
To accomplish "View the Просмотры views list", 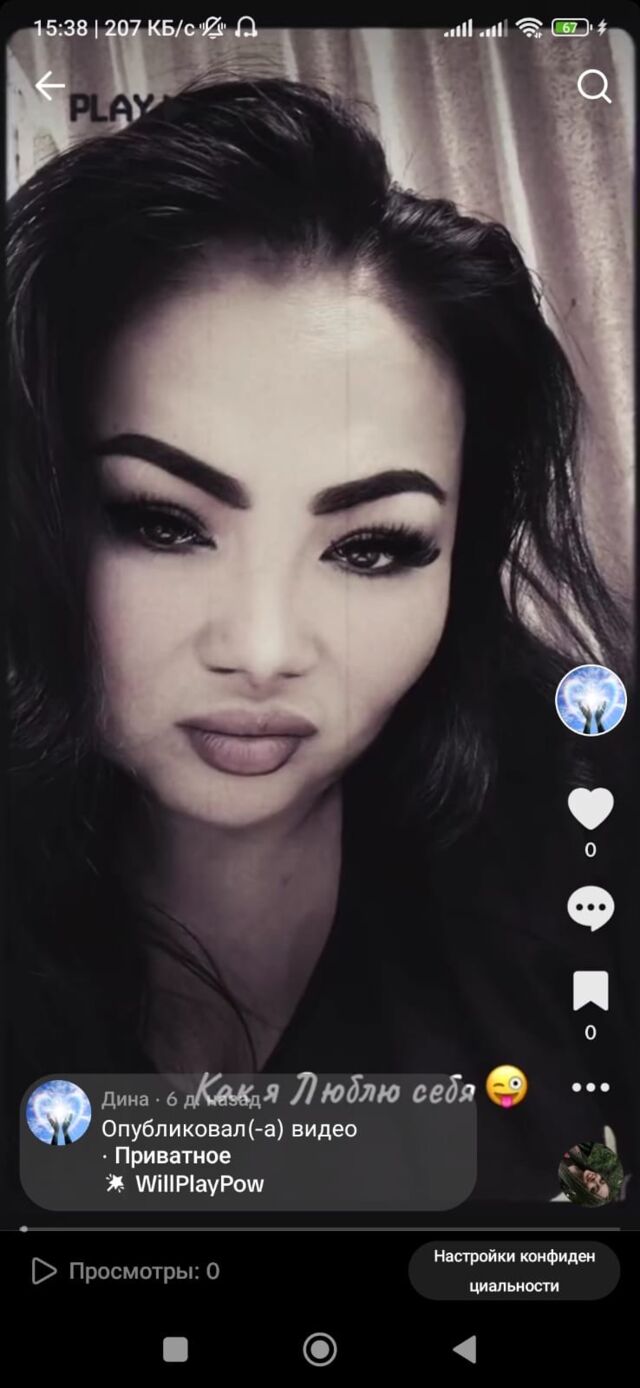I will [126, 1271].
